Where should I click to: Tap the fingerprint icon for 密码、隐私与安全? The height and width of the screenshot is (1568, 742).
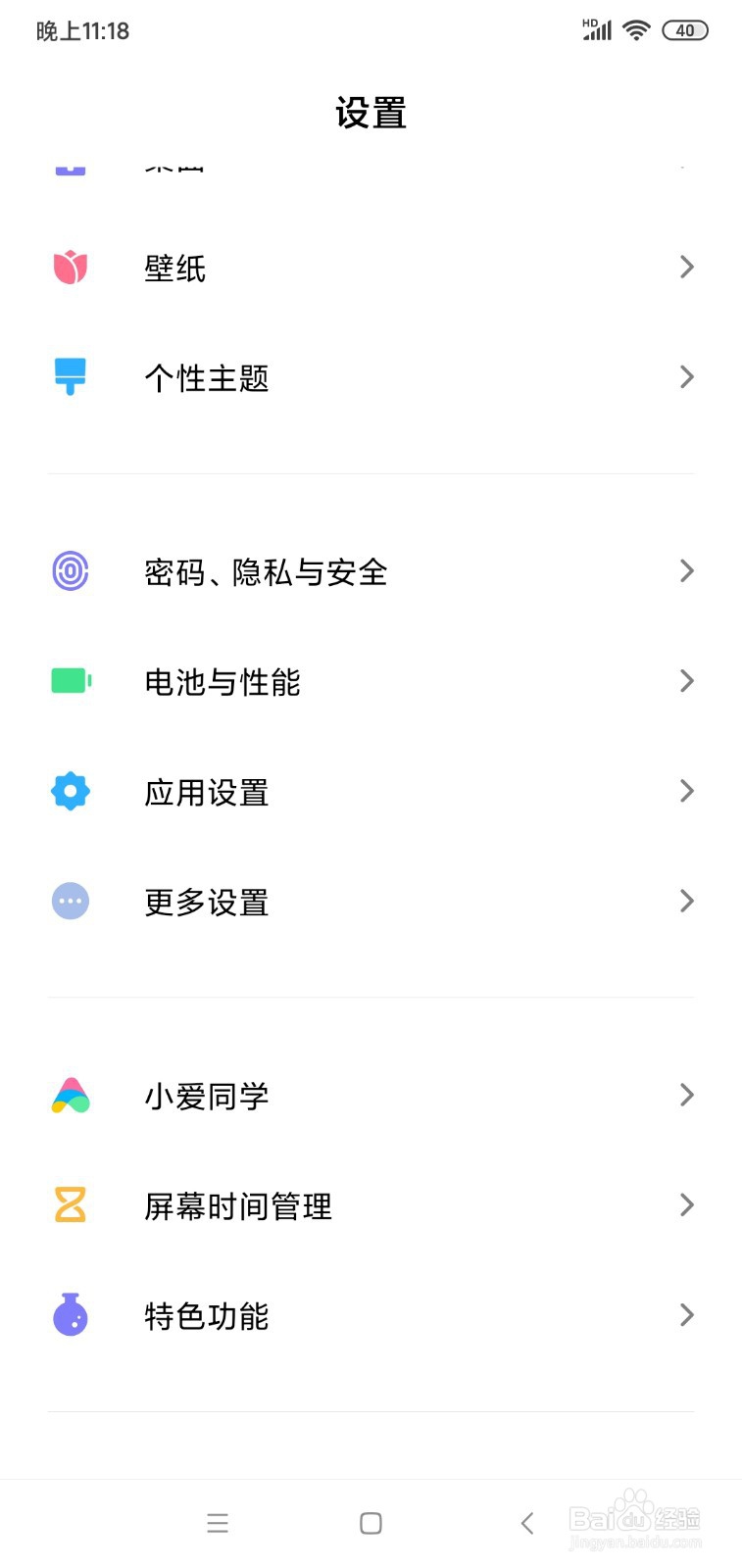click(69, 570)
